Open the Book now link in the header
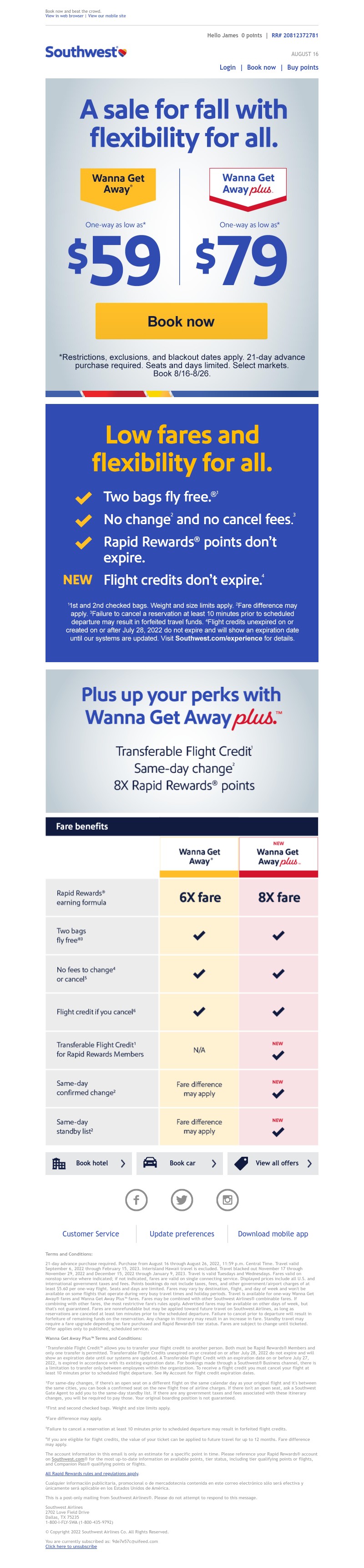364x1568 pixels. [261, 67]
